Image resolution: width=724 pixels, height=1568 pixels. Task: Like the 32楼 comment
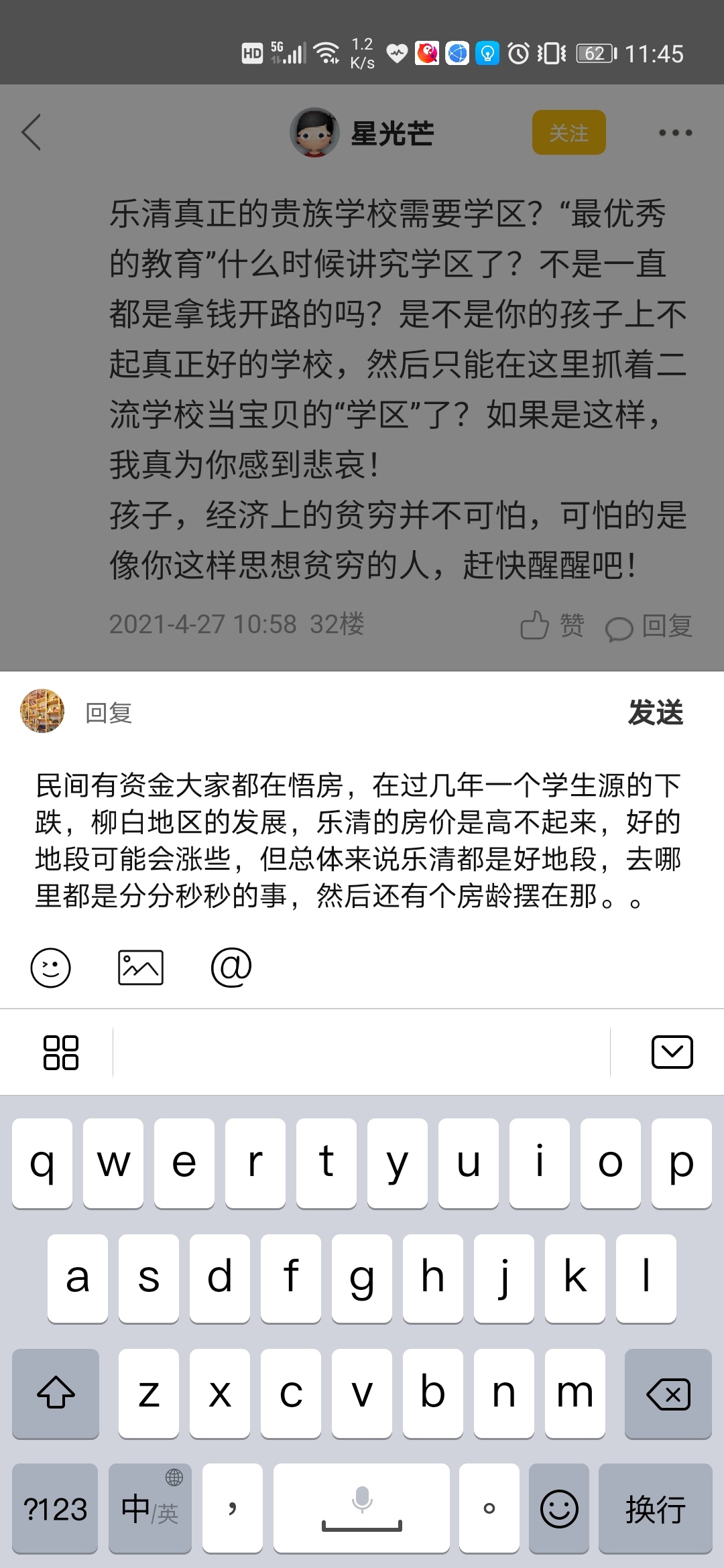coord(552,626)
